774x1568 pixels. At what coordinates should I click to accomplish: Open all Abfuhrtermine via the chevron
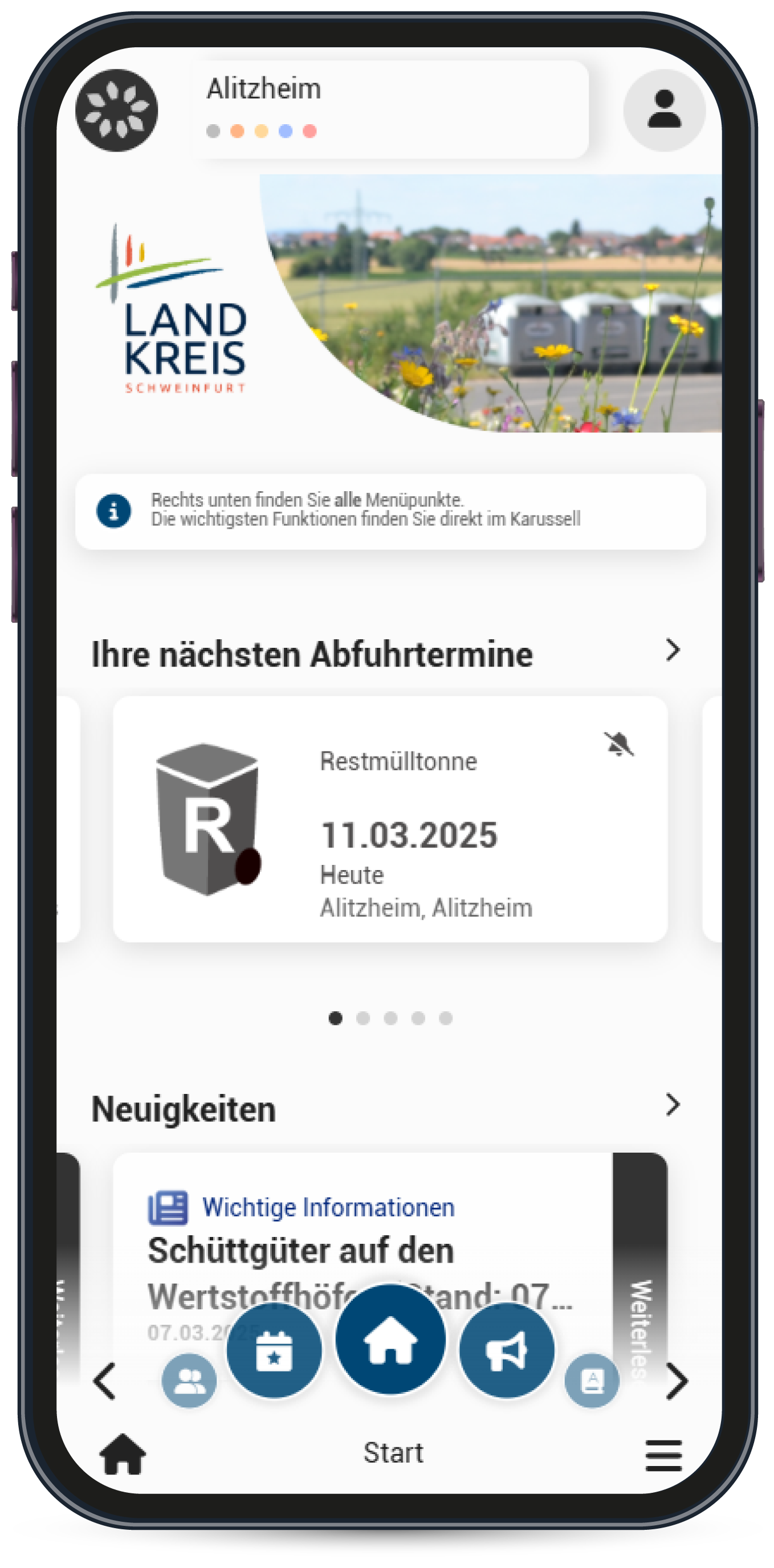[672, 651]
